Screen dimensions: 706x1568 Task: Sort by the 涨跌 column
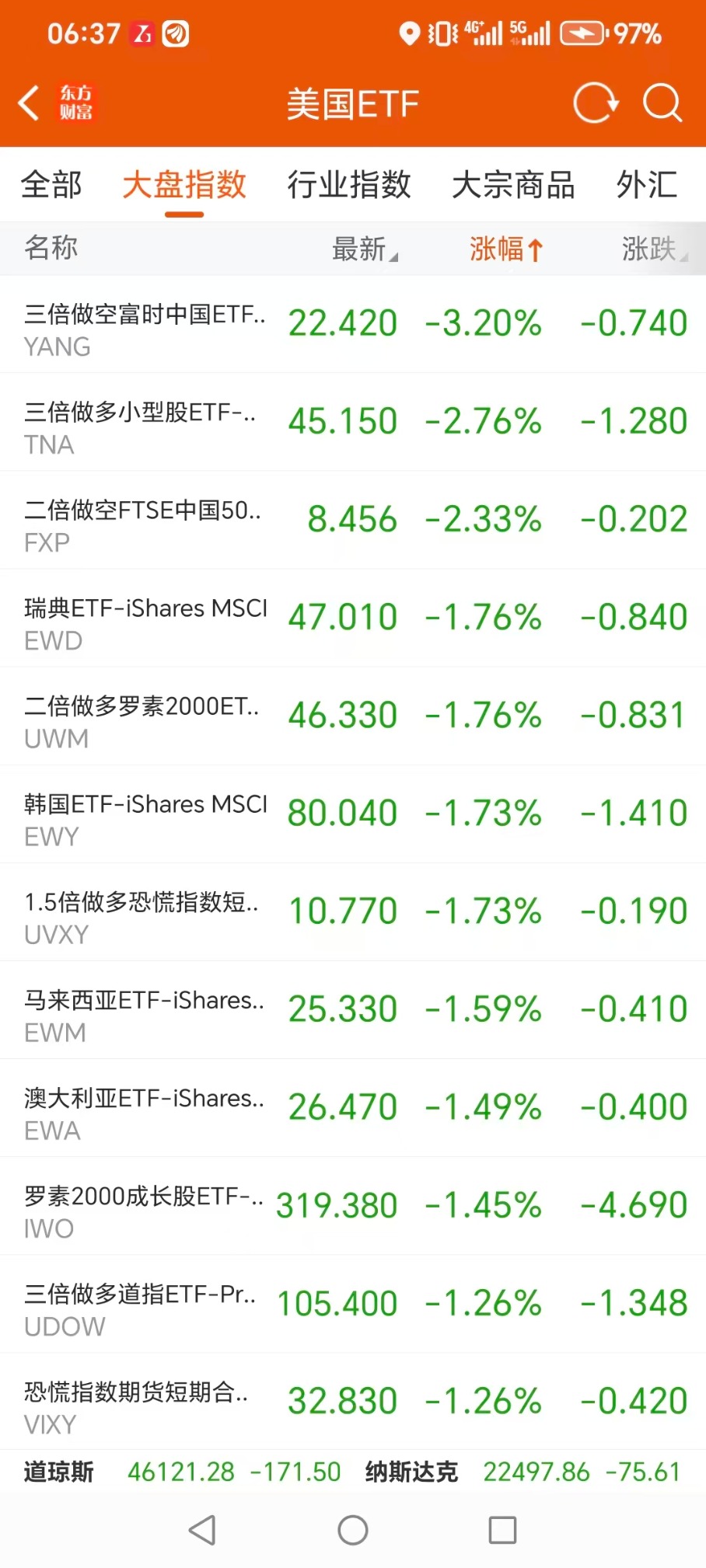pos(655,249)
